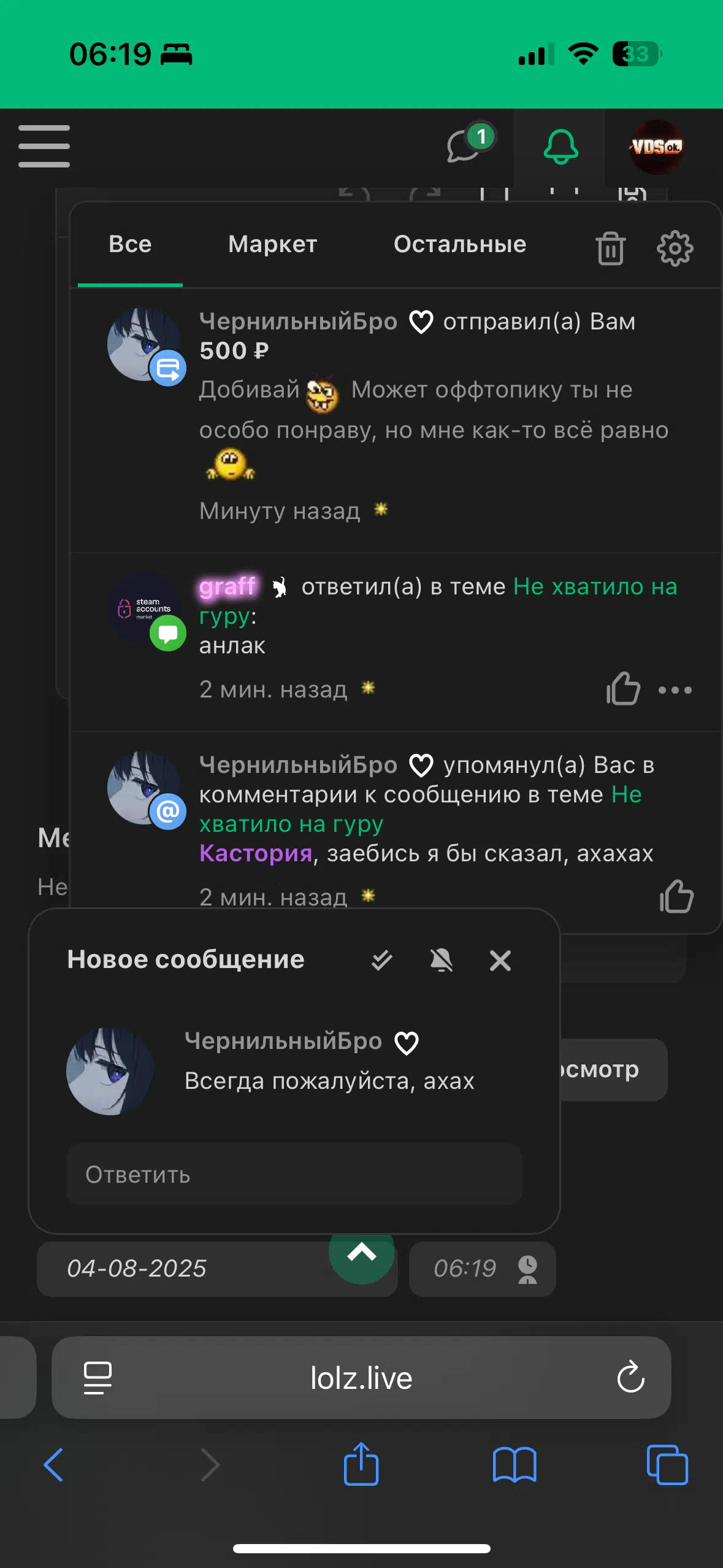
Task: Like ЧернильныйБро's mention comment
Action: pos(676,896)
